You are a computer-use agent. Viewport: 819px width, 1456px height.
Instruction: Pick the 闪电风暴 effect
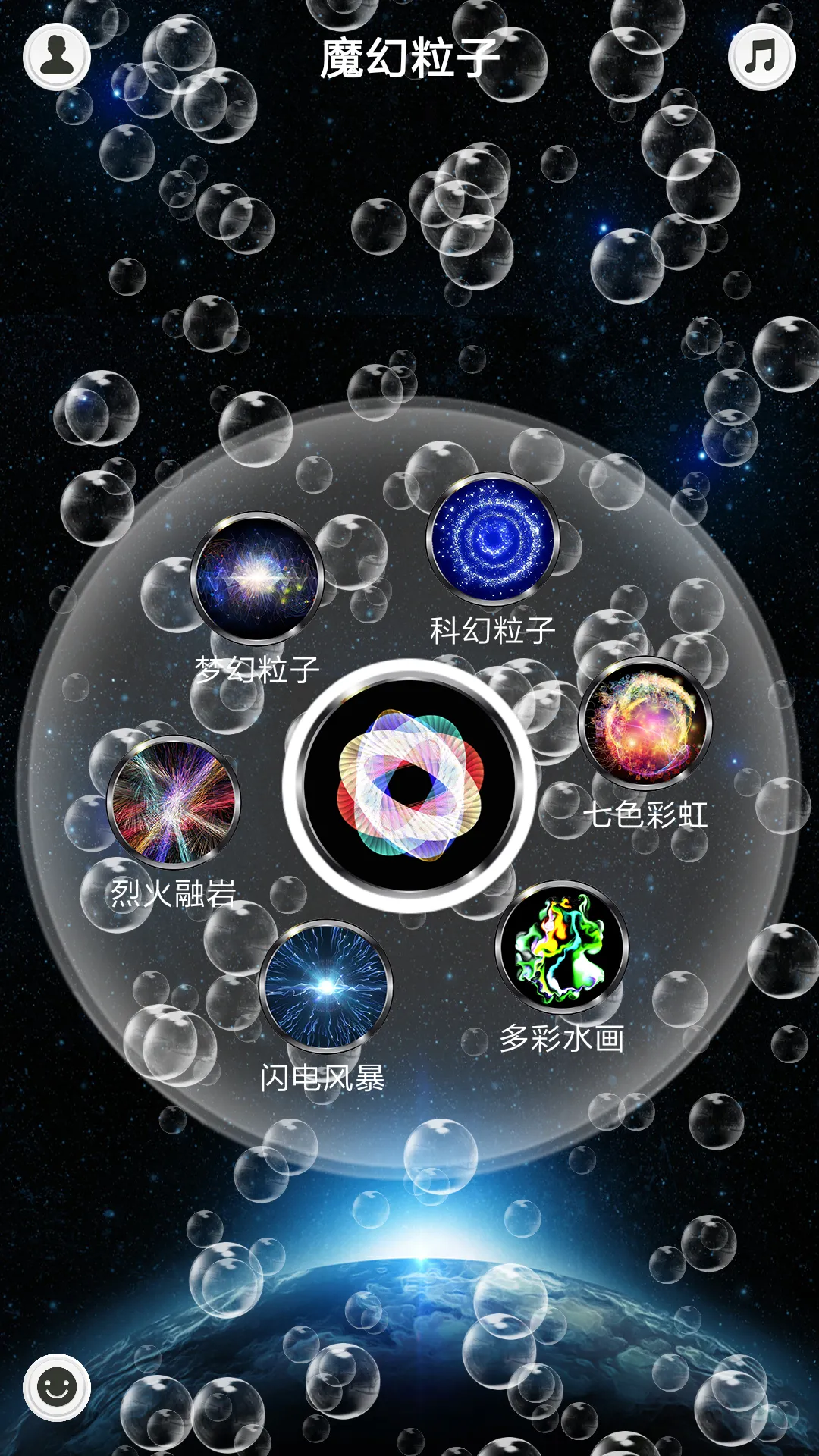tap(326, 987)
